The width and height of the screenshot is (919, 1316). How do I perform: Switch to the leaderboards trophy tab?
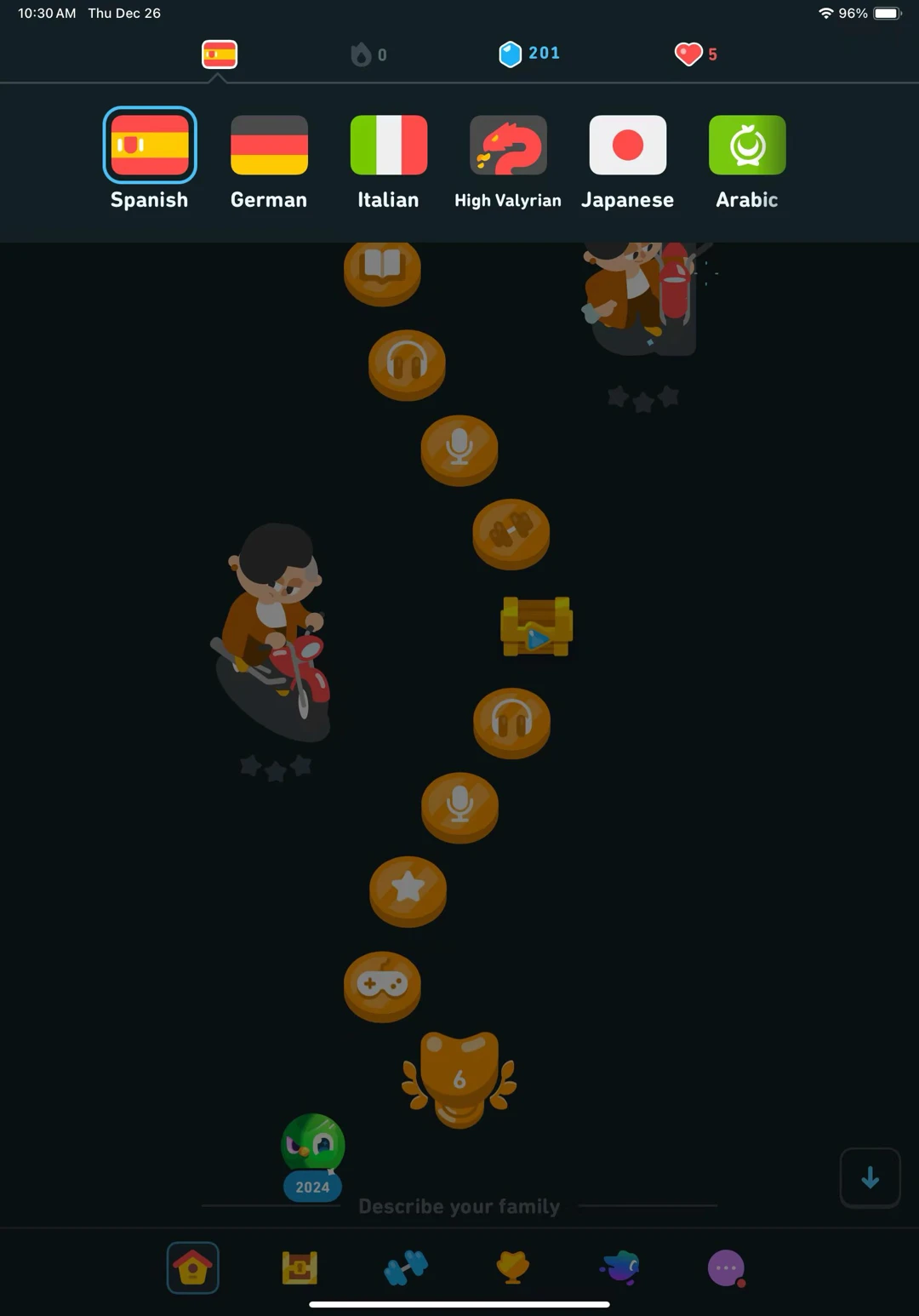(512, 1267)
